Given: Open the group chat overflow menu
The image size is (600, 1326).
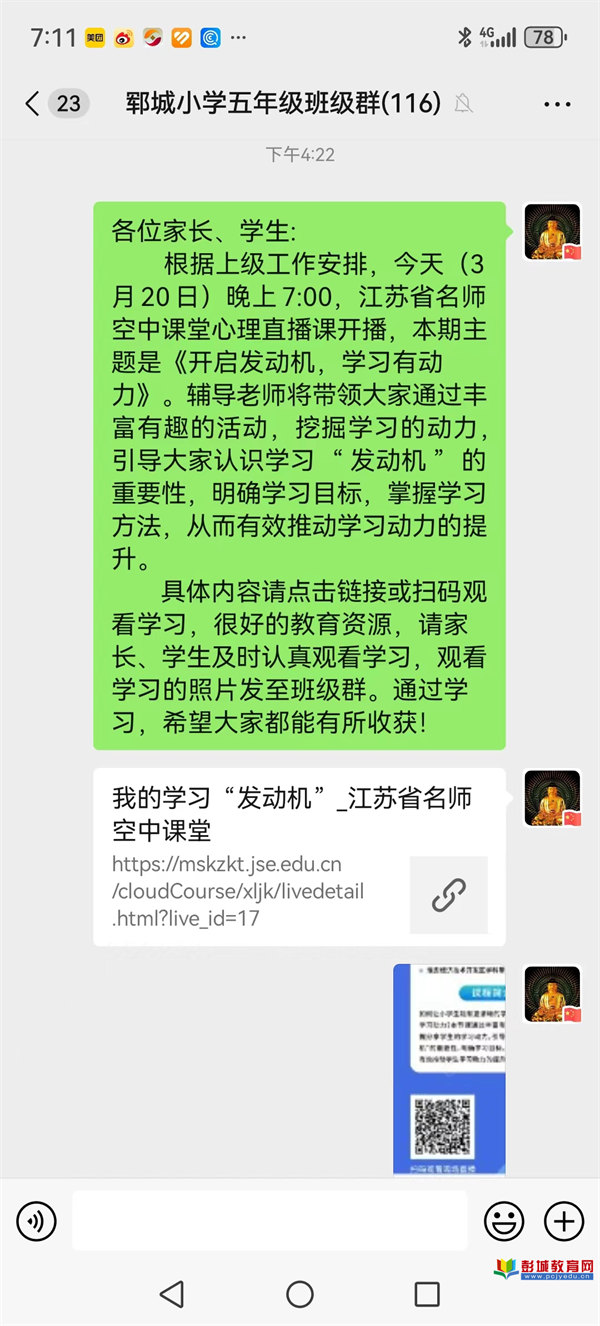Looking at the screenshot, I should click(x=556, y=103).
